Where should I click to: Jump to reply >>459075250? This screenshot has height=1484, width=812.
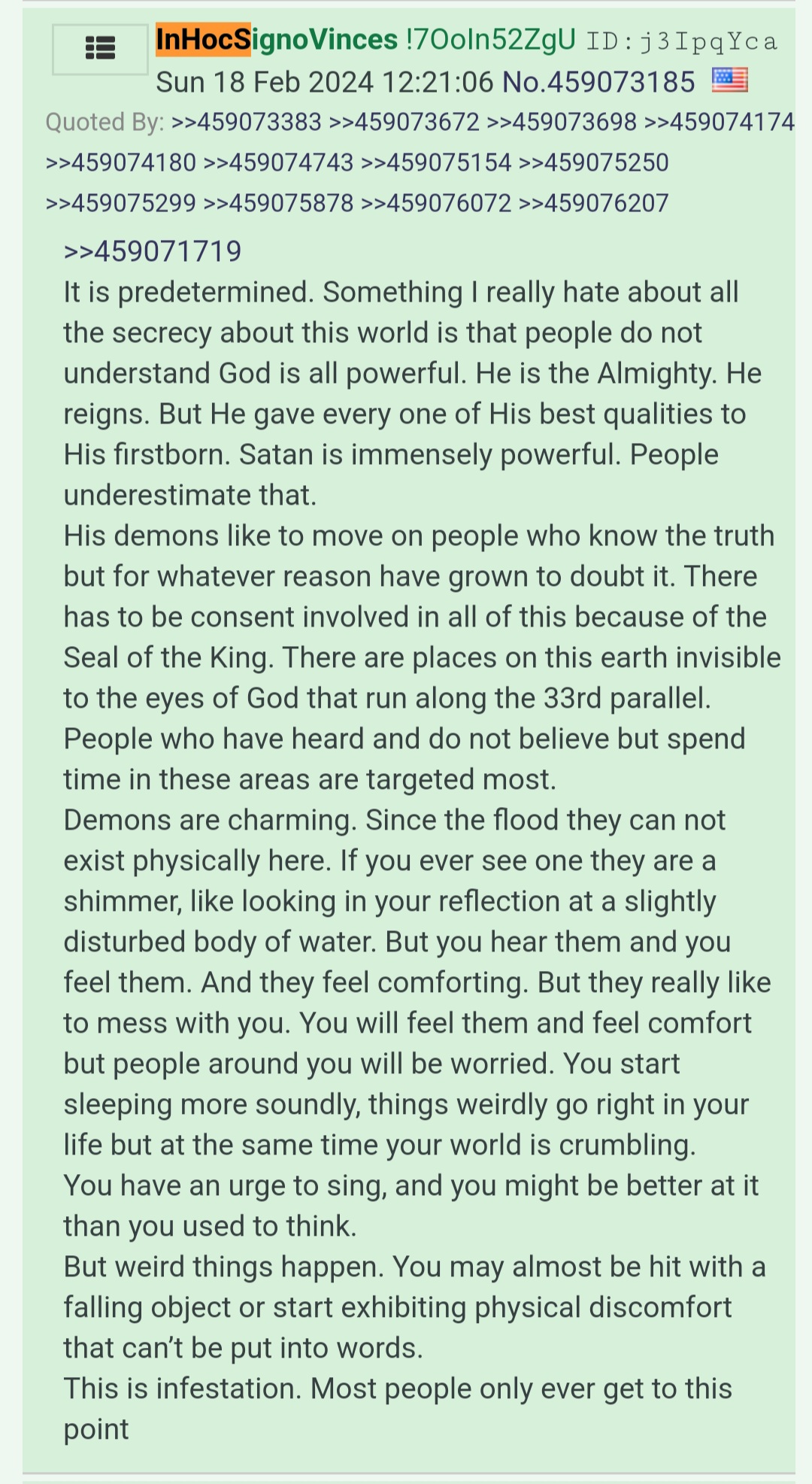coord(594,162)
